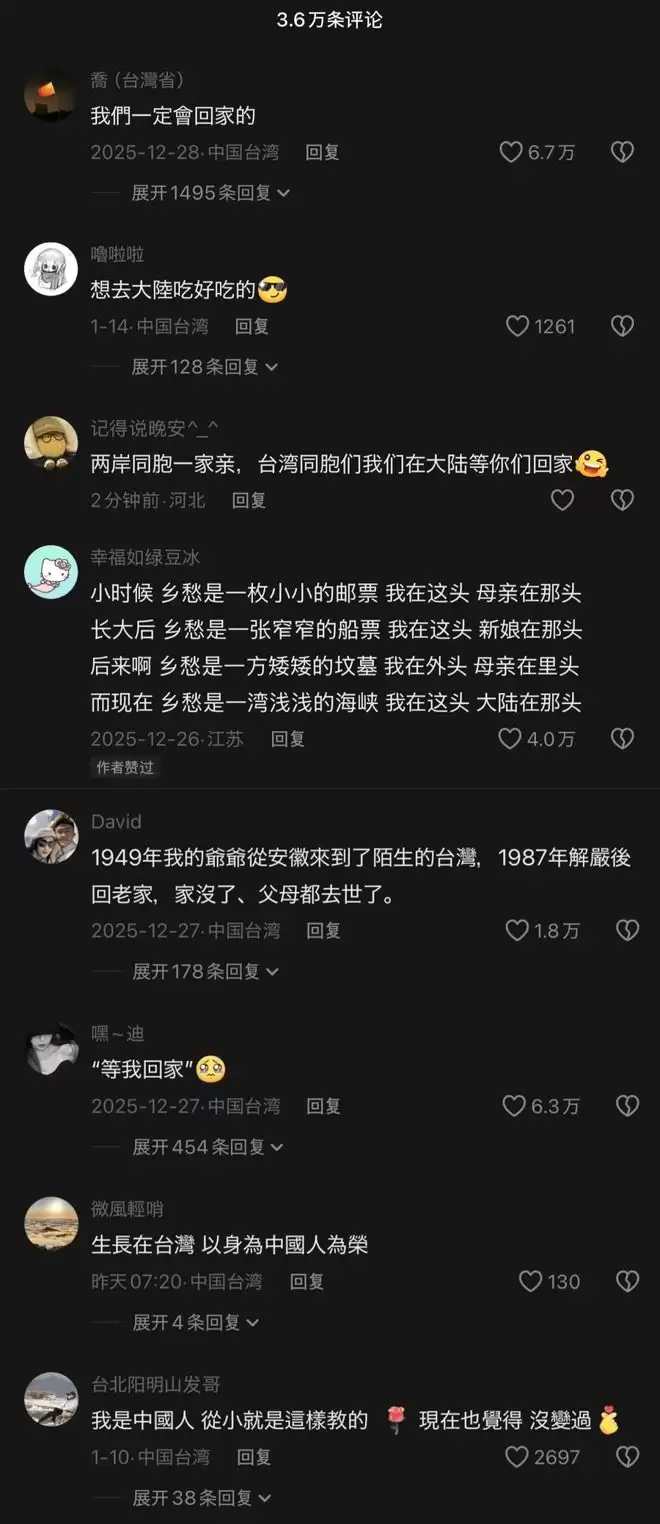Like David's comment about 1949年
This screenshot has height=1524, width=660.
[517, 931]
